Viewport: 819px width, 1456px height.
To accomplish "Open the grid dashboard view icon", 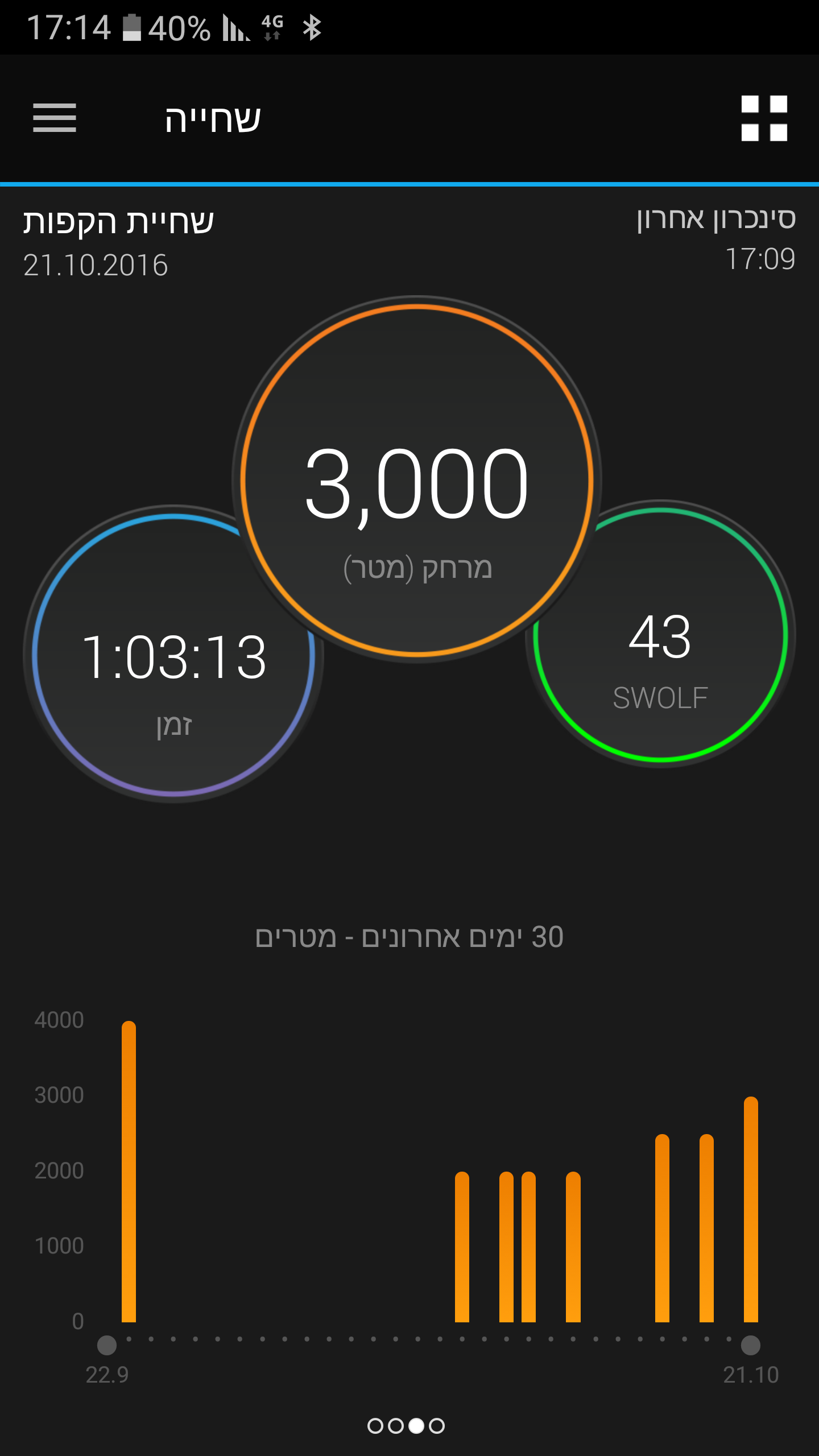I will [x=764, y=118].
